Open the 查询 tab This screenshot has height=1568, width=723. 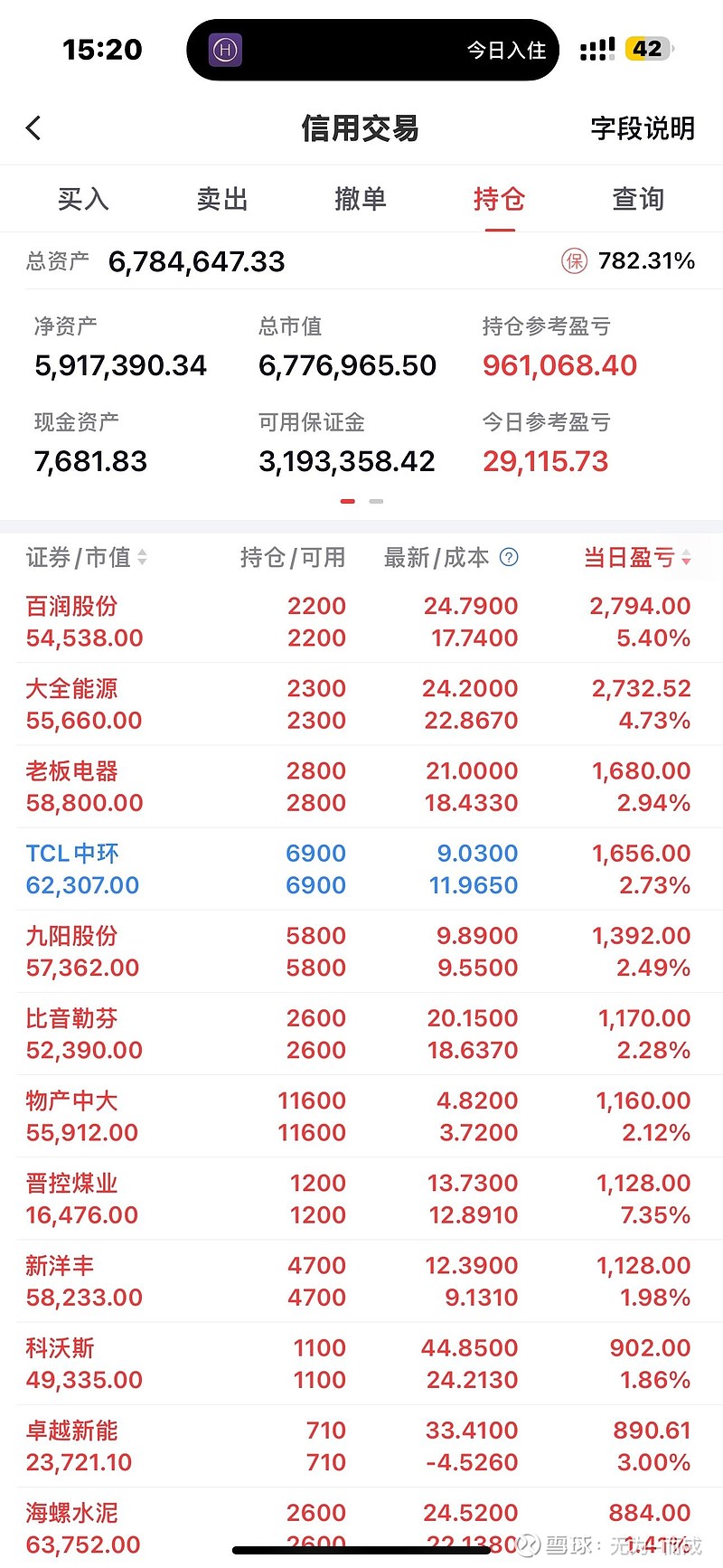point(638,199)
